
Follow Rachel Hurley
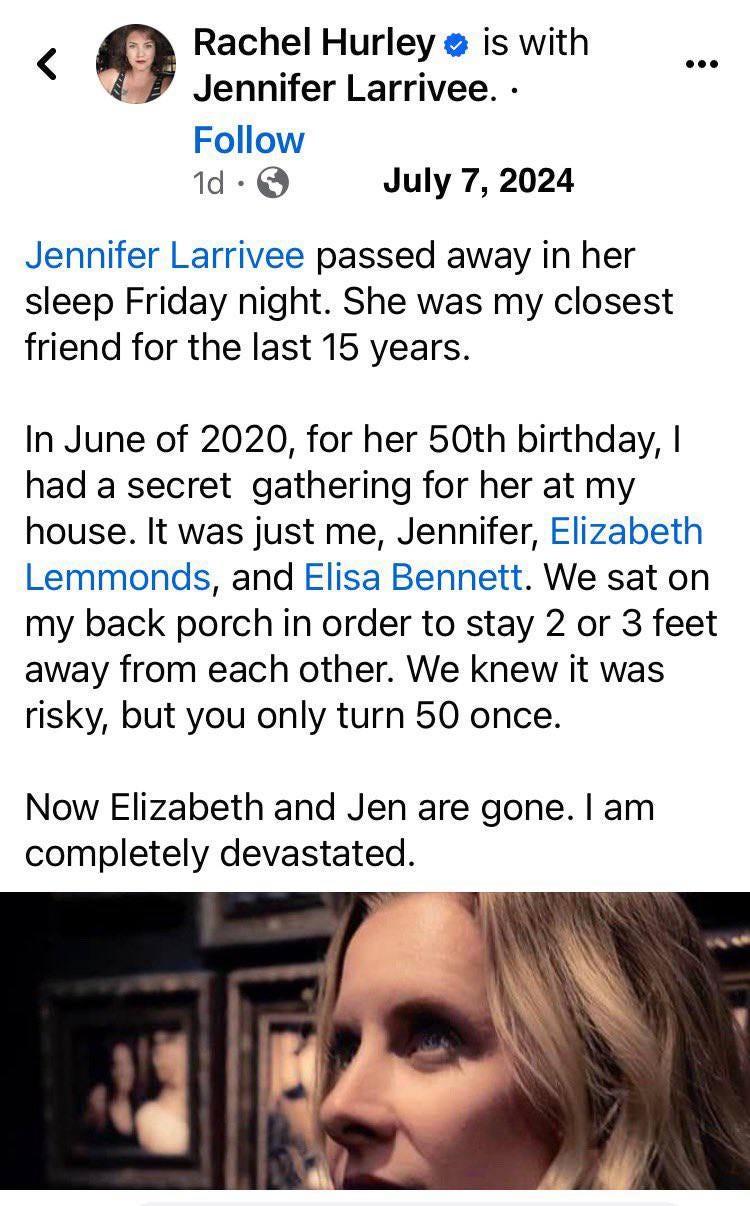[x=248, y=140]
